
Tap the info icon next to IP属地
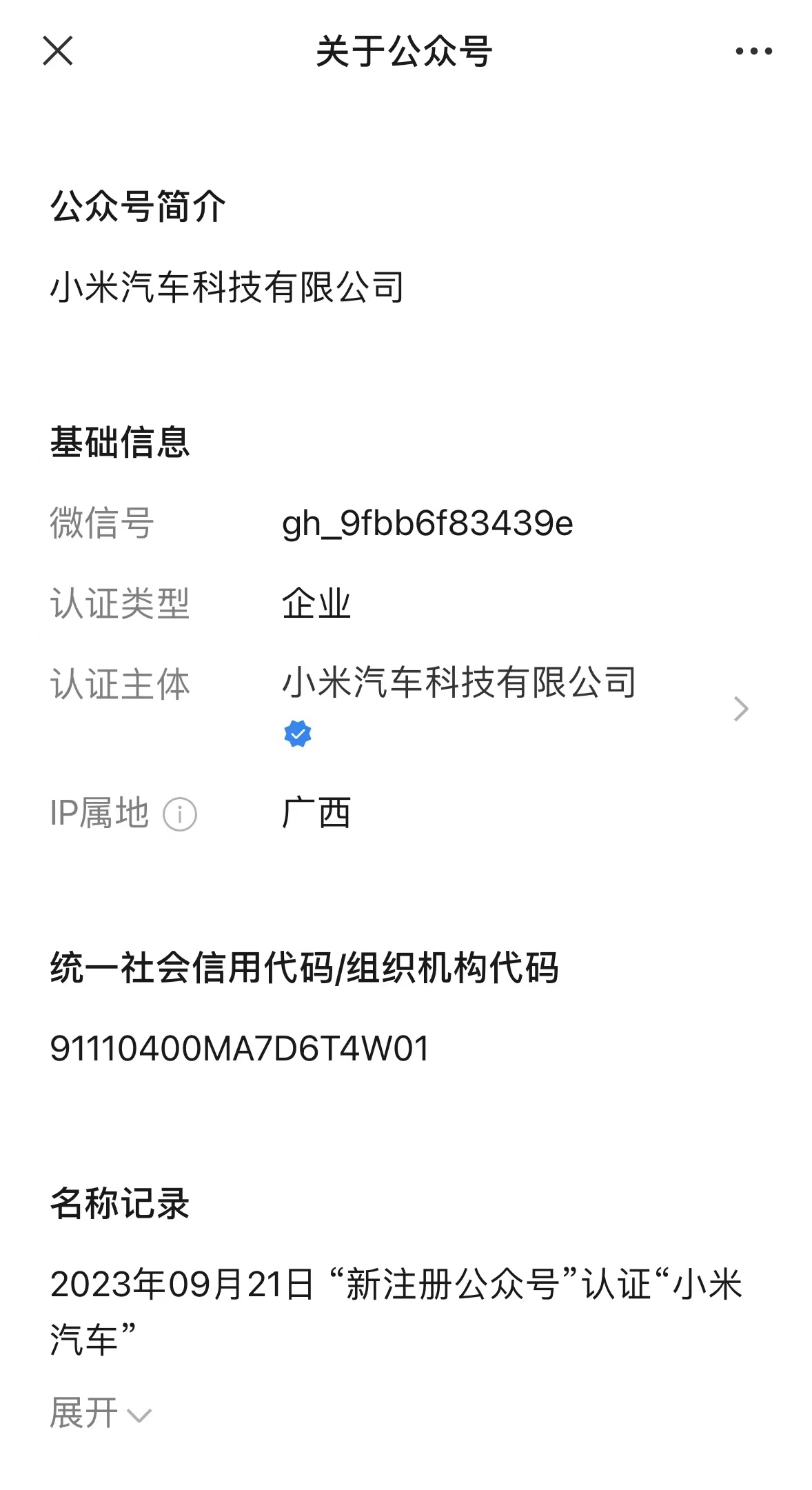(x=180, y=814)
